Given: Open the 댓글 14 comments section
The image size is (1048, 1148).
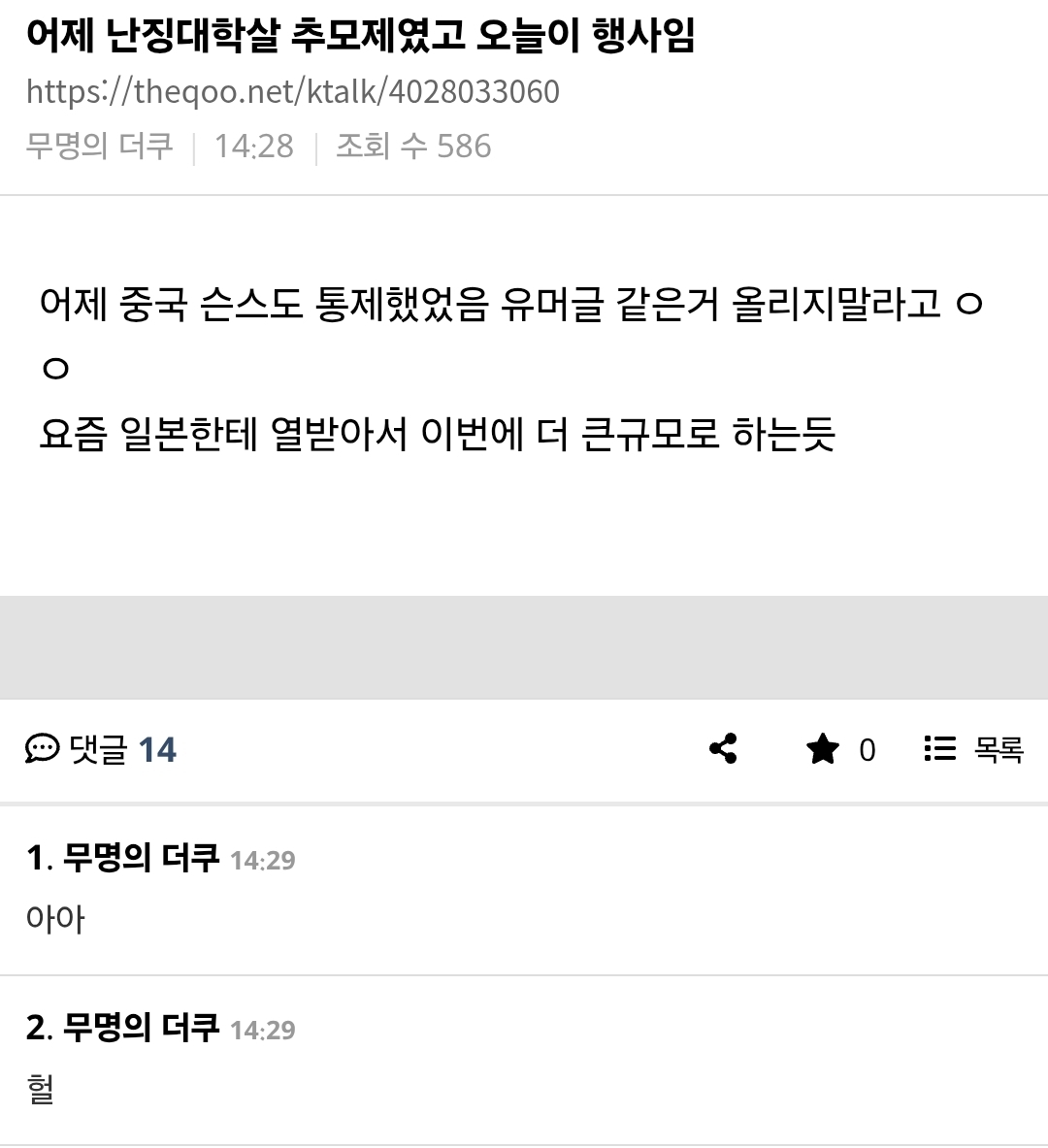Looking at the screenshot, I should tap(102, 749).
